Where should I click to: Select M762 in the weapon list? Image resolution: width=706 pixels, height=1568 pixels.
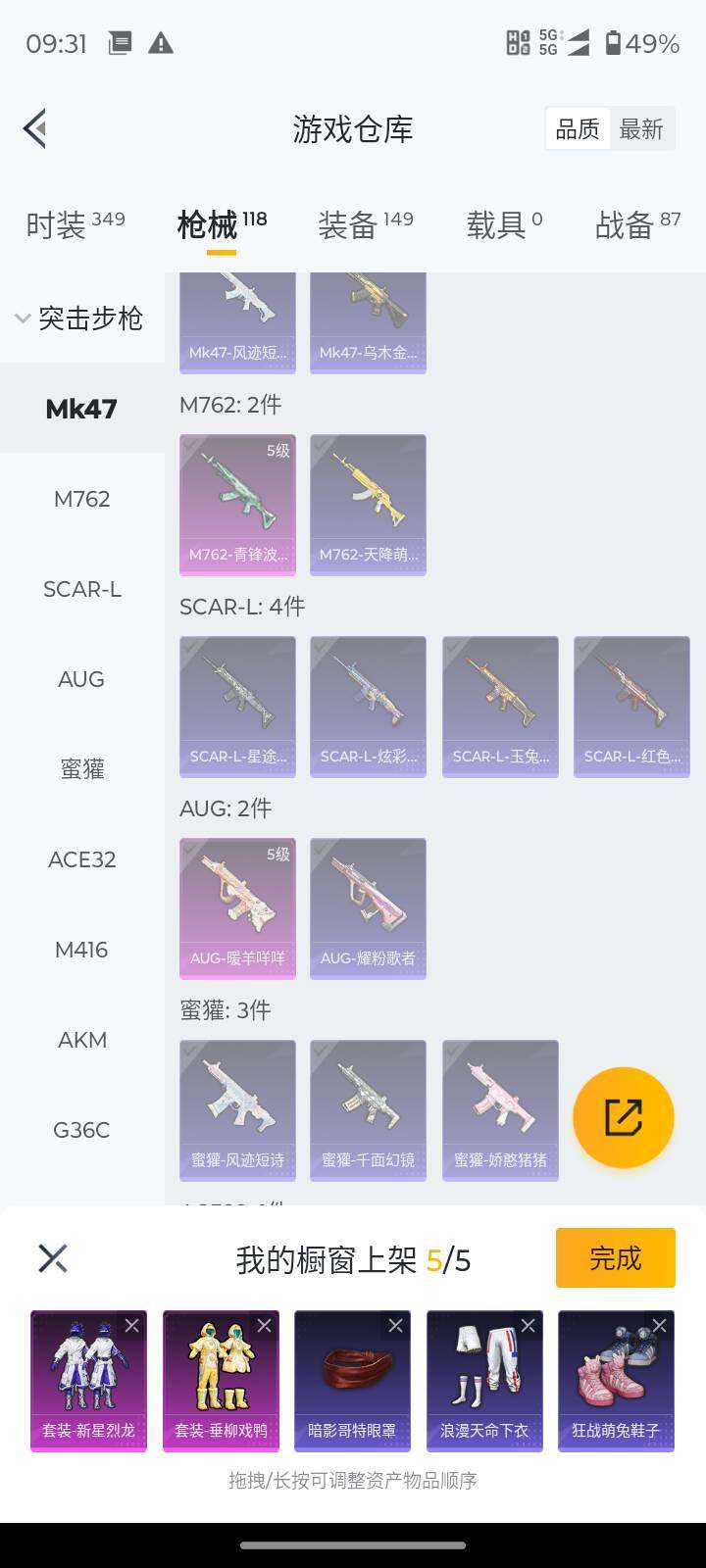tap(81, 499)
